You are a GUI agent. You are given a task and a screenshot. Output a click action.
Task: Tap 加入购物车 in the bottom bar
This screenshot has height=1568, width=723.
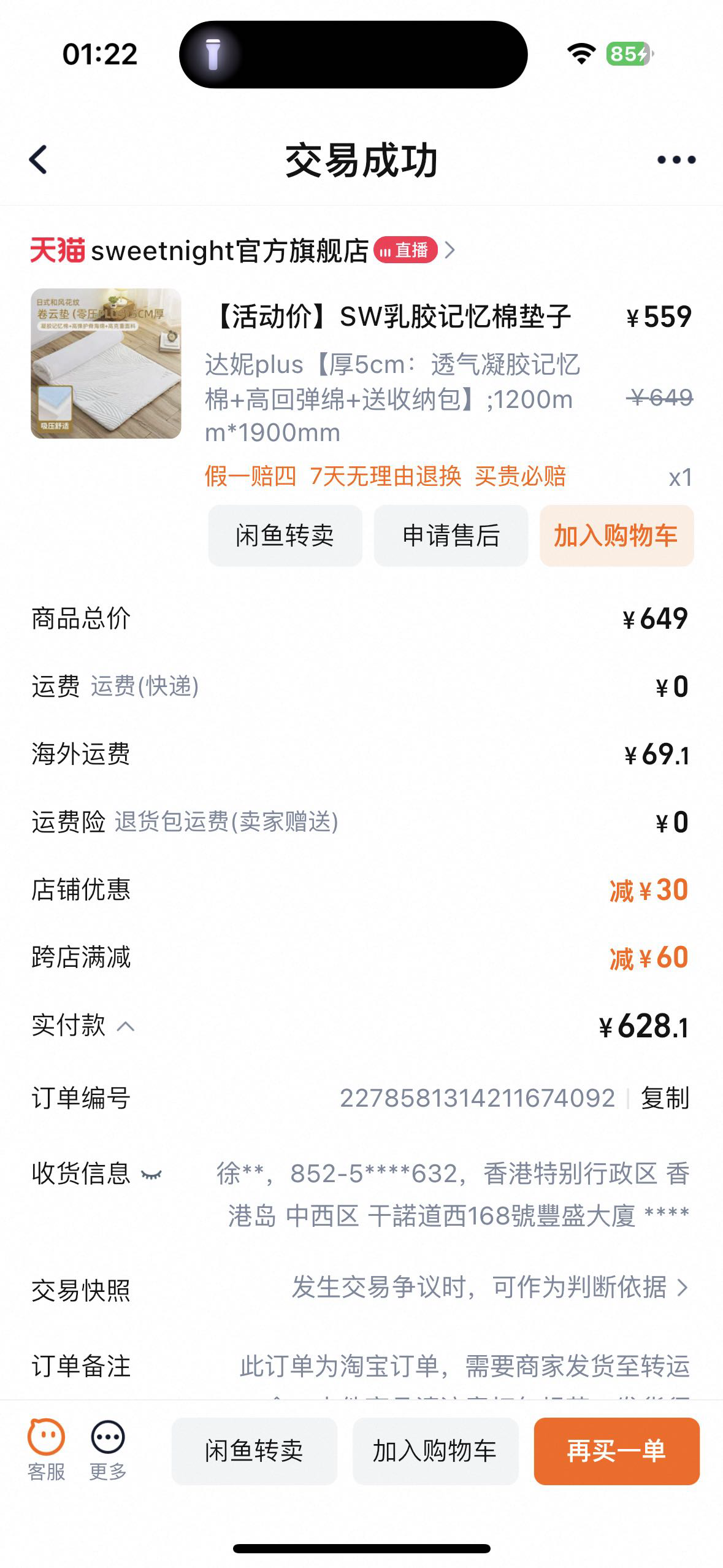click(x=435, y=1451)
